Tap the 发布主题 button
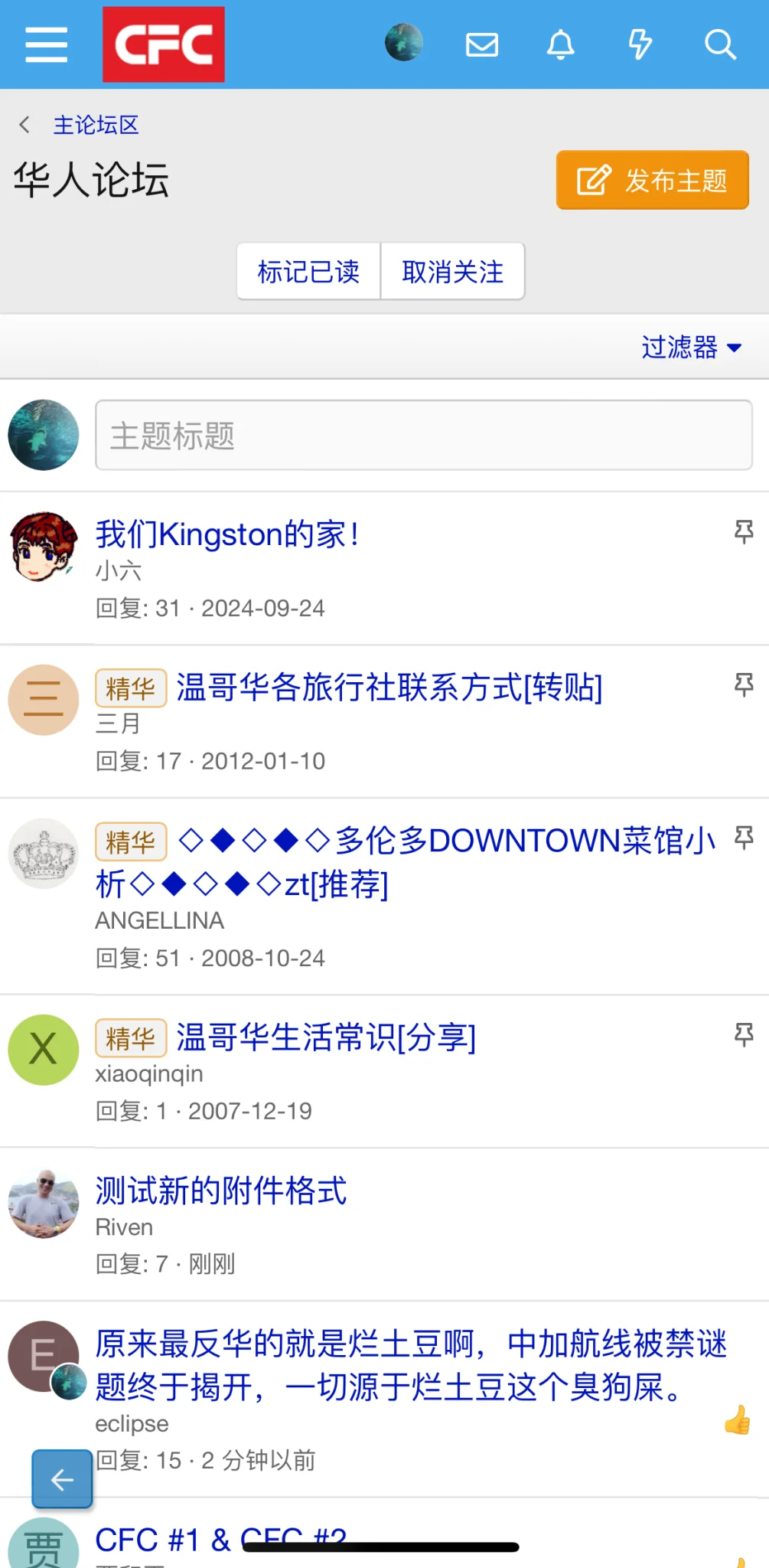The height and width of the screenshot is (1568, 769). pos(652,181)
